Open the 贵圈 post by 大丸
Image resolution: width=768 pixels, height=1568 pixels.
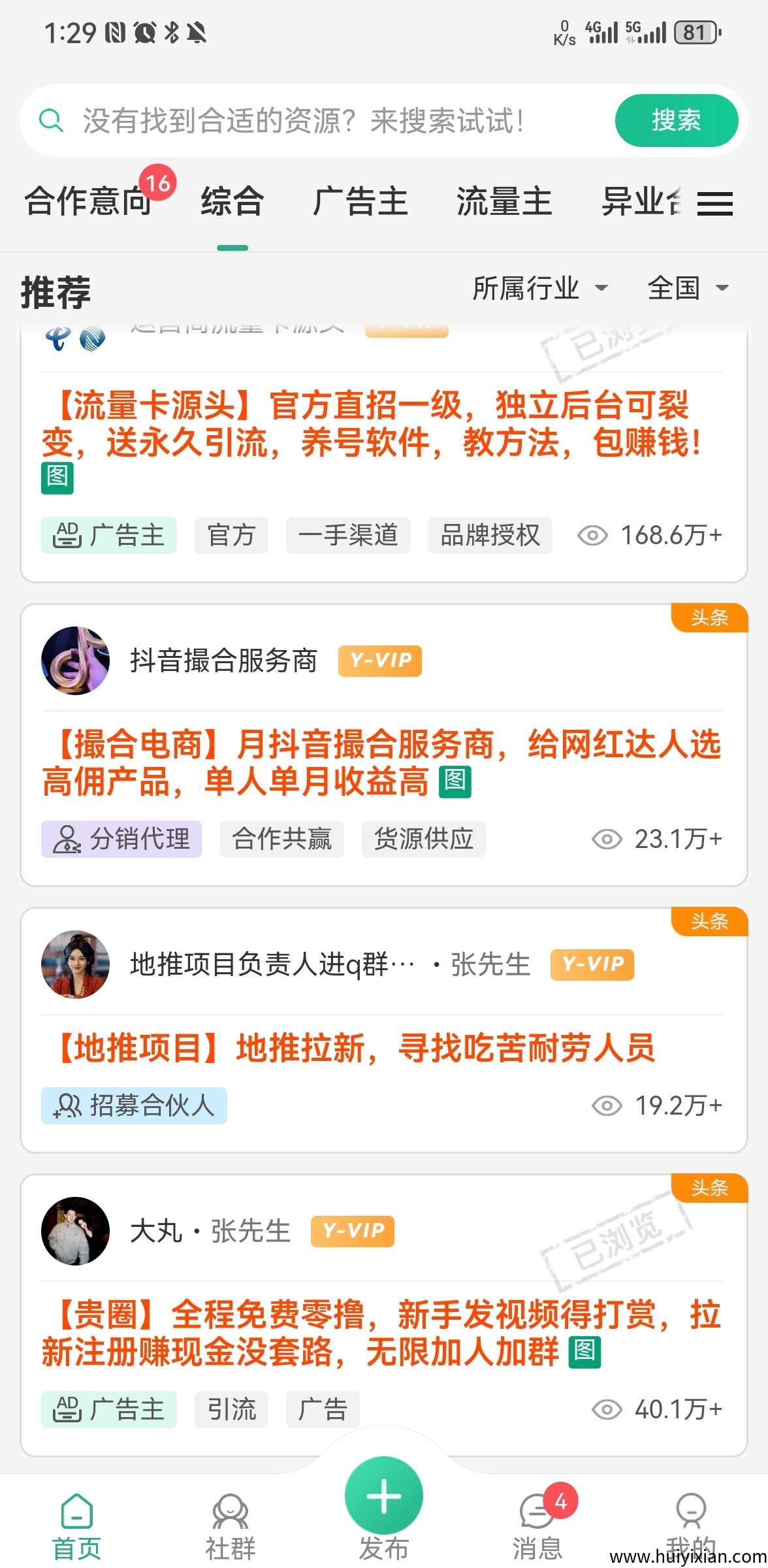[x=382, y=1333]
